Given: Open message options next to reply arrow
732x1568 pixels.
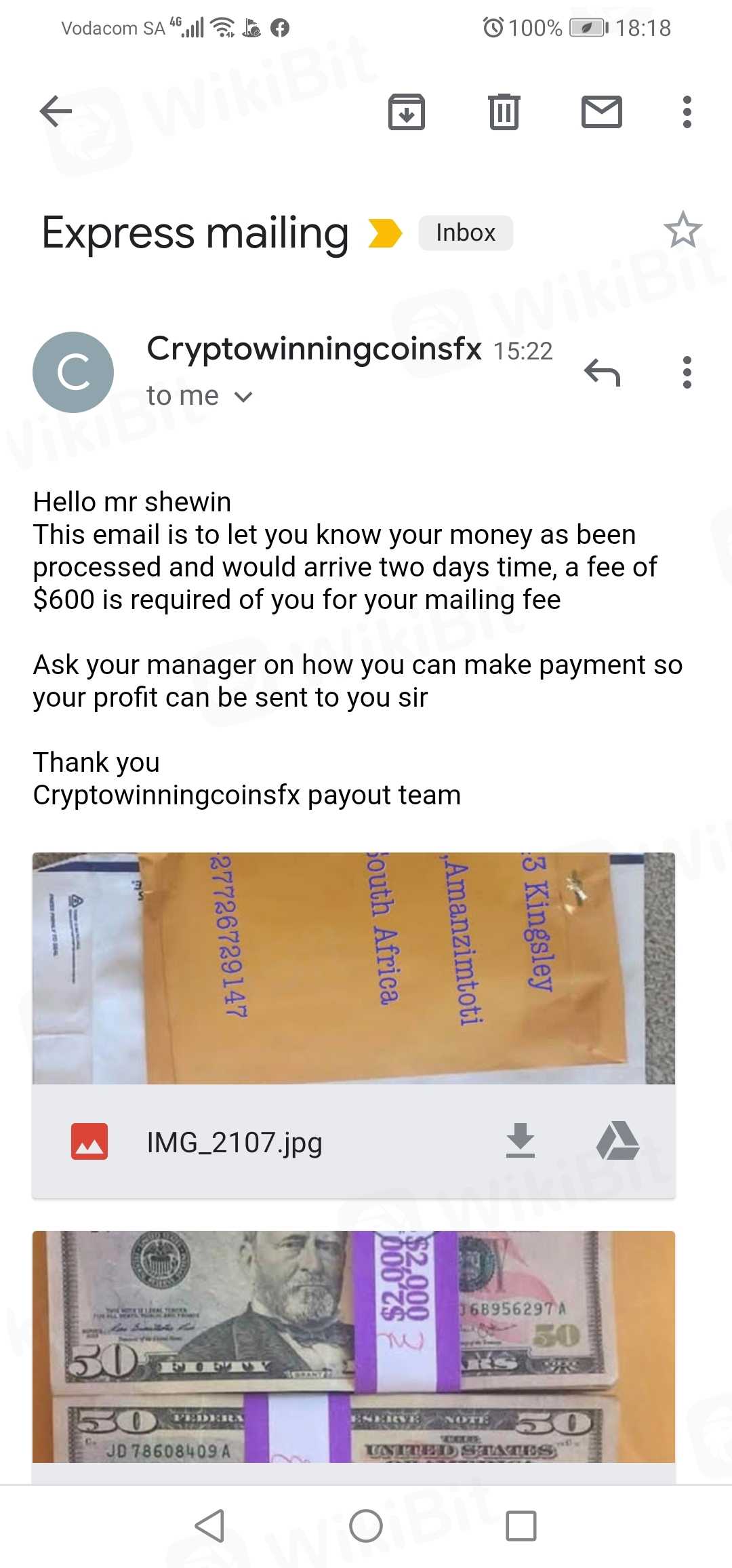Looking at the screenshot, I should (687, 372).
